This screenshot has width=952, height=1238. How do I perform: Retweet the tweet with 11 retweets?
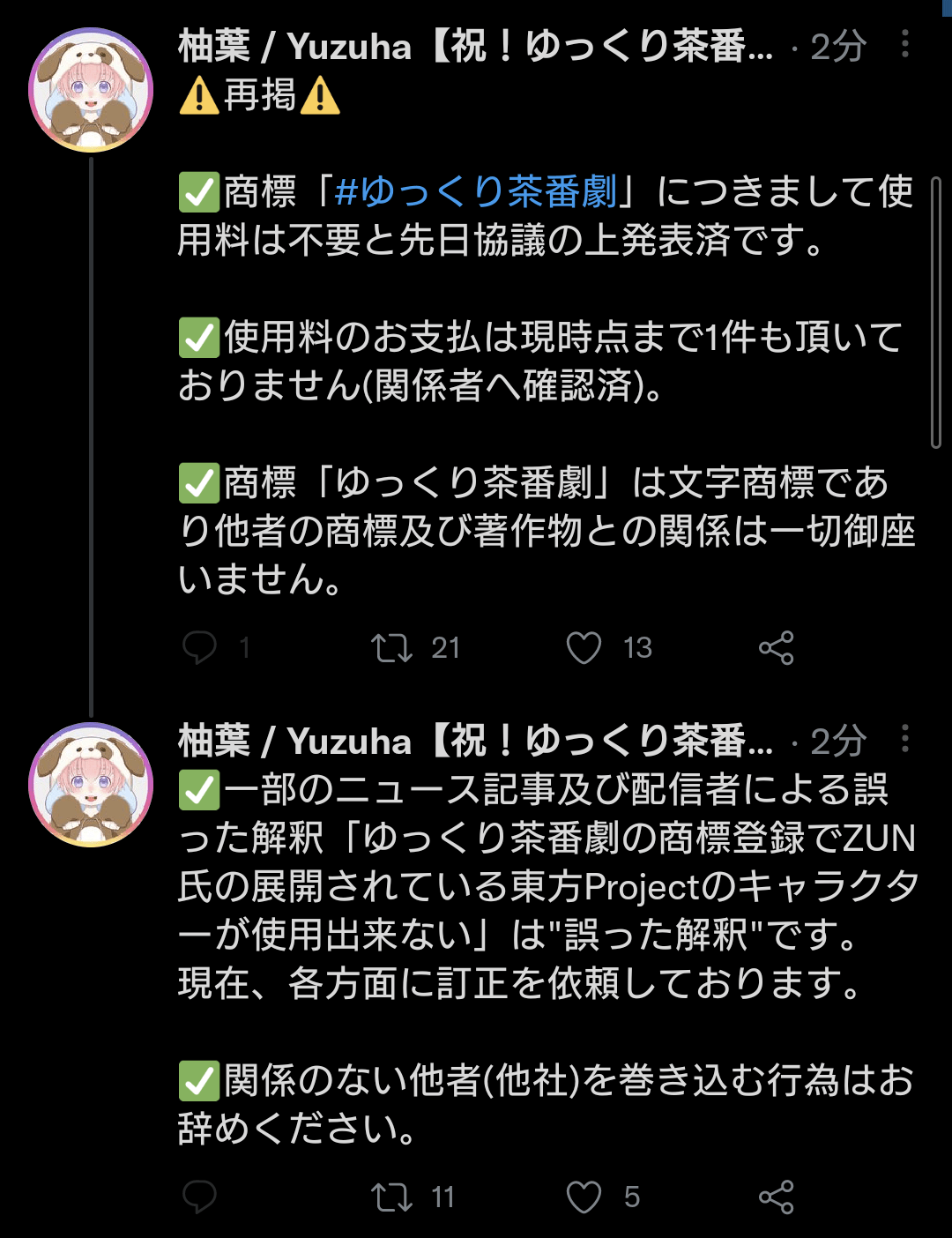point(391,1197)
